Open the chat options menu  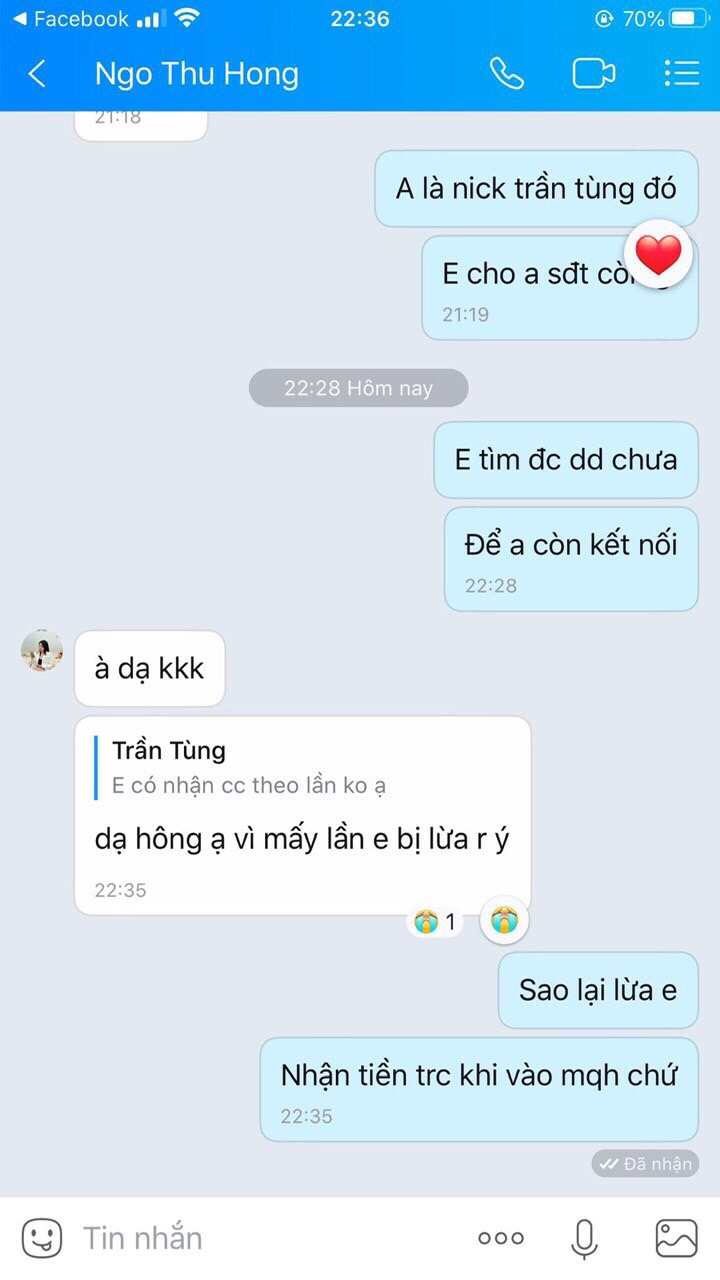click(x=681, y=74)
